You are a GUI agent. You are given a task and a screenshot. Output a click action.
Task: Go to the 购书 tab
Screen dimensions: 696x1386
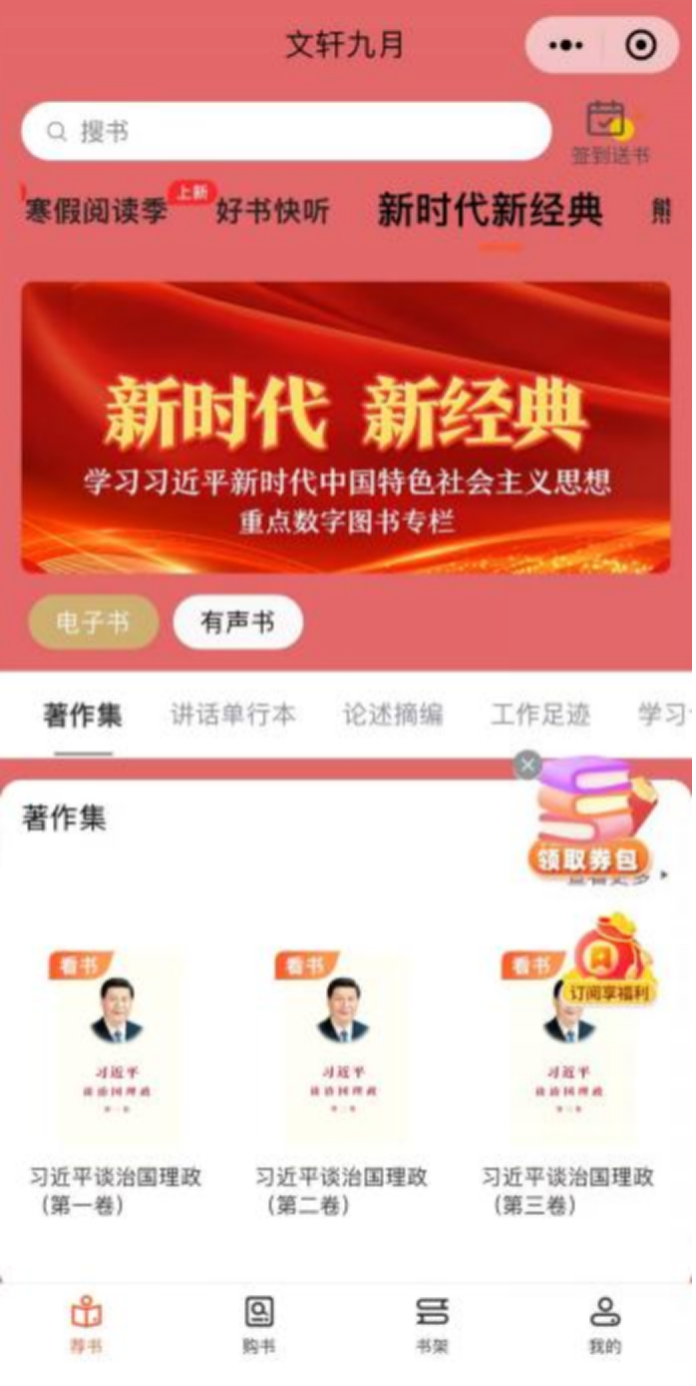point(259,1324)
